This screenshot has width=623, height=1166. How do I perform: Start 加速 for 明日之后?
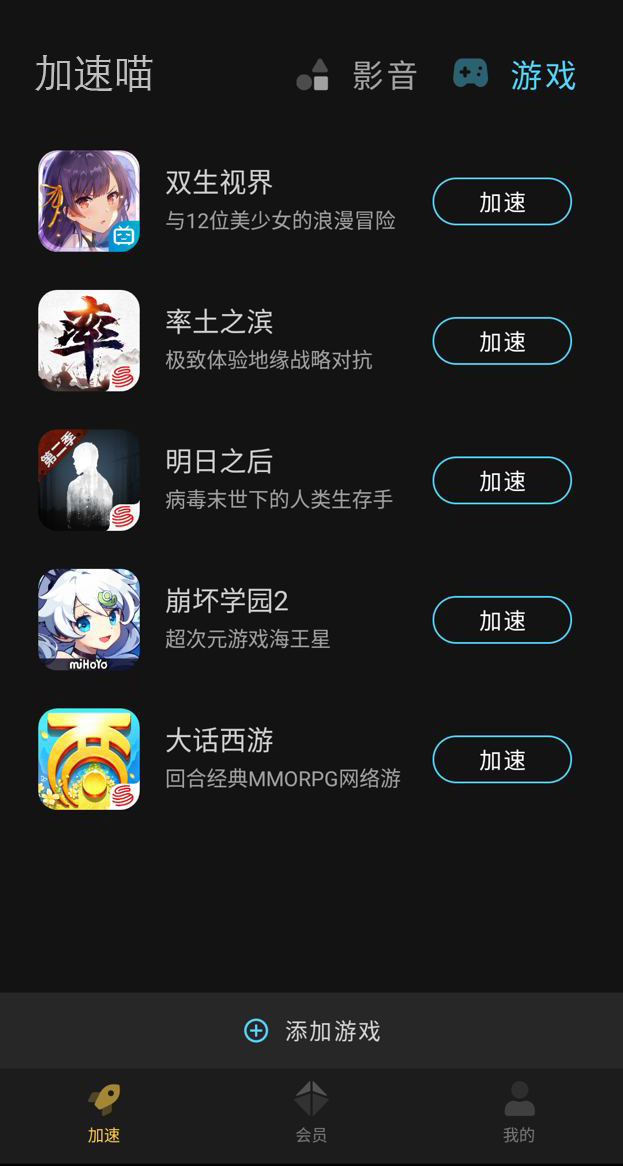[502, 481]
